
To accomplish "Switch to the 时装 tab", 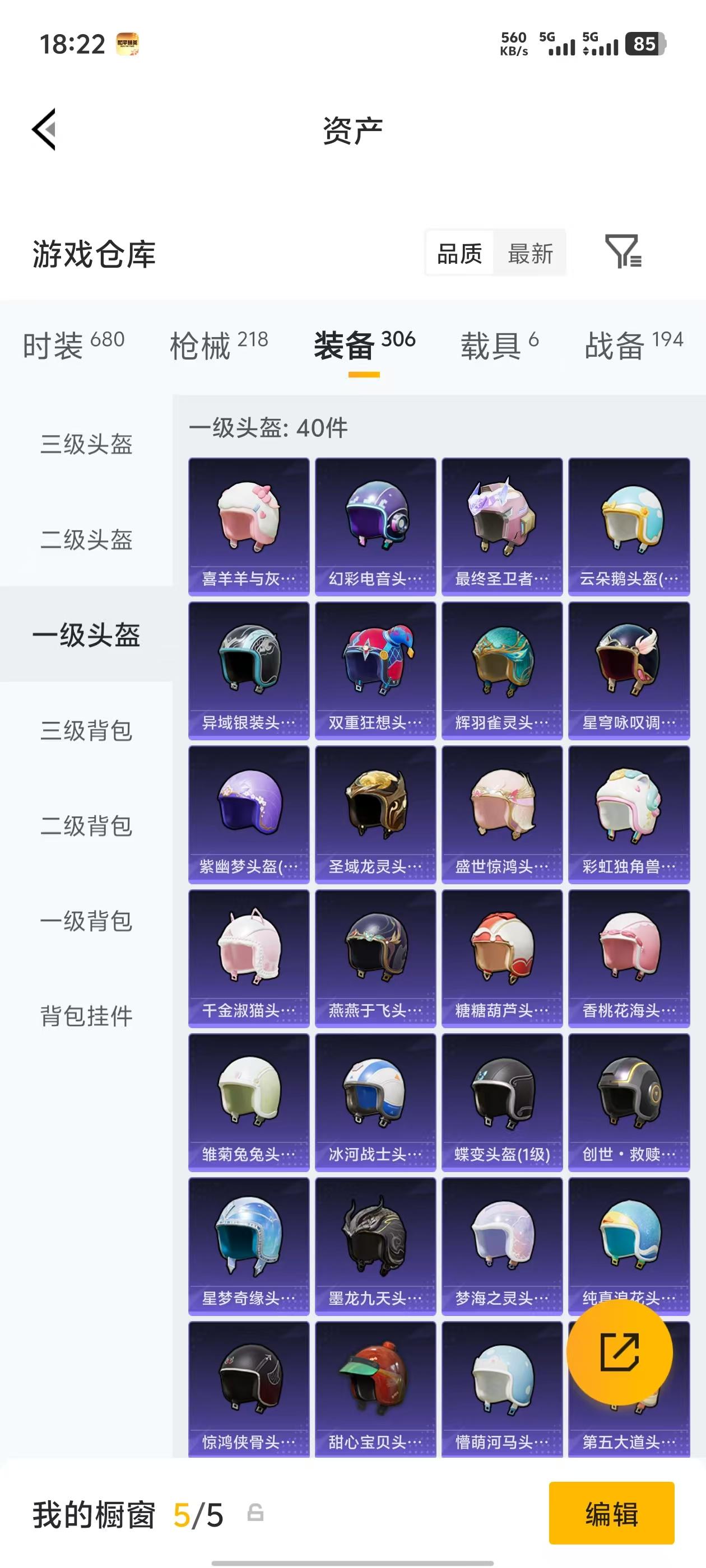I will pyautogui.click(x=73, y=345).
